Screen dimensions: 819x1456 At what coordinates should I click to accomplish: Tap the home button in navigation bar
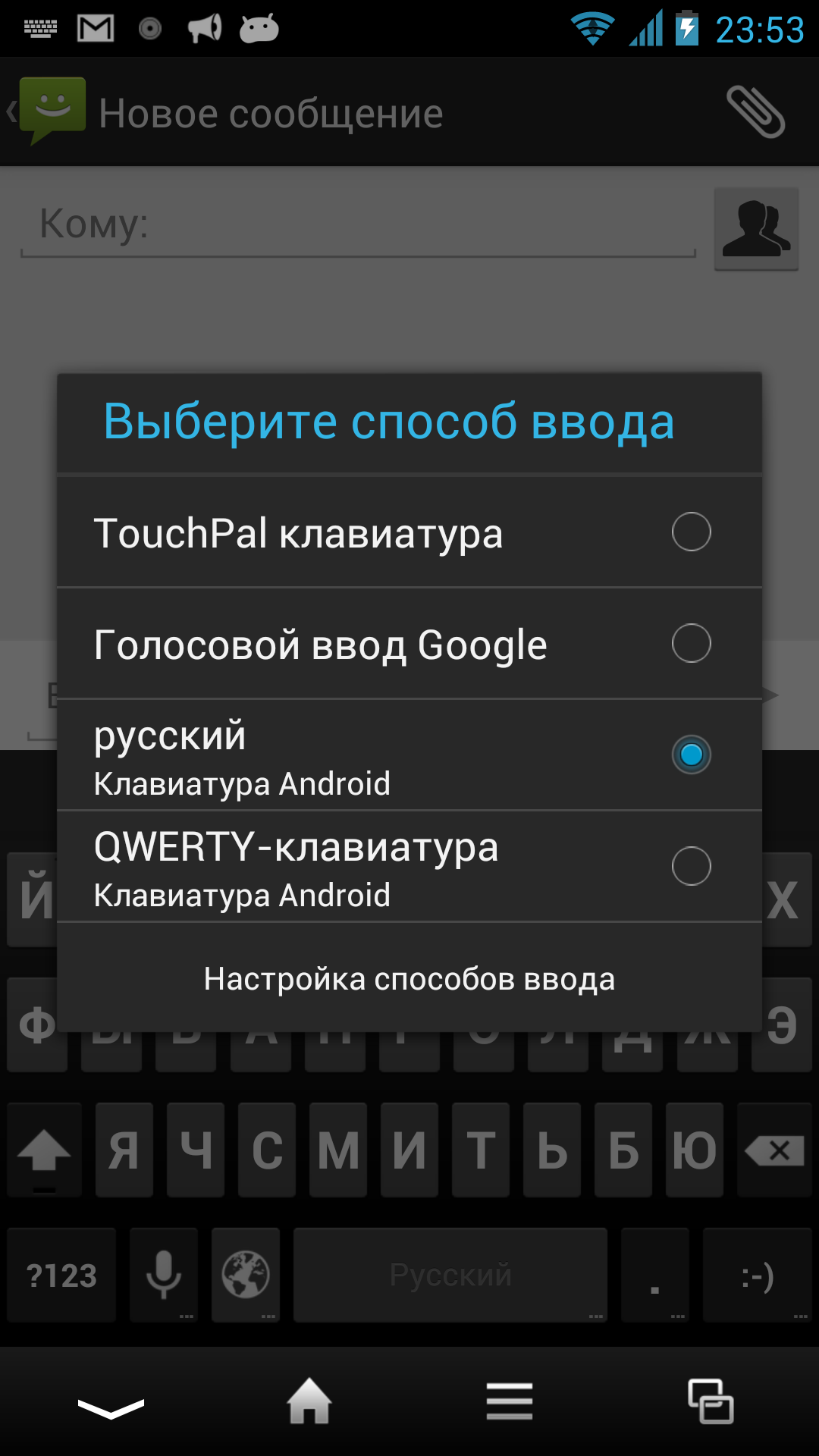309,1401
